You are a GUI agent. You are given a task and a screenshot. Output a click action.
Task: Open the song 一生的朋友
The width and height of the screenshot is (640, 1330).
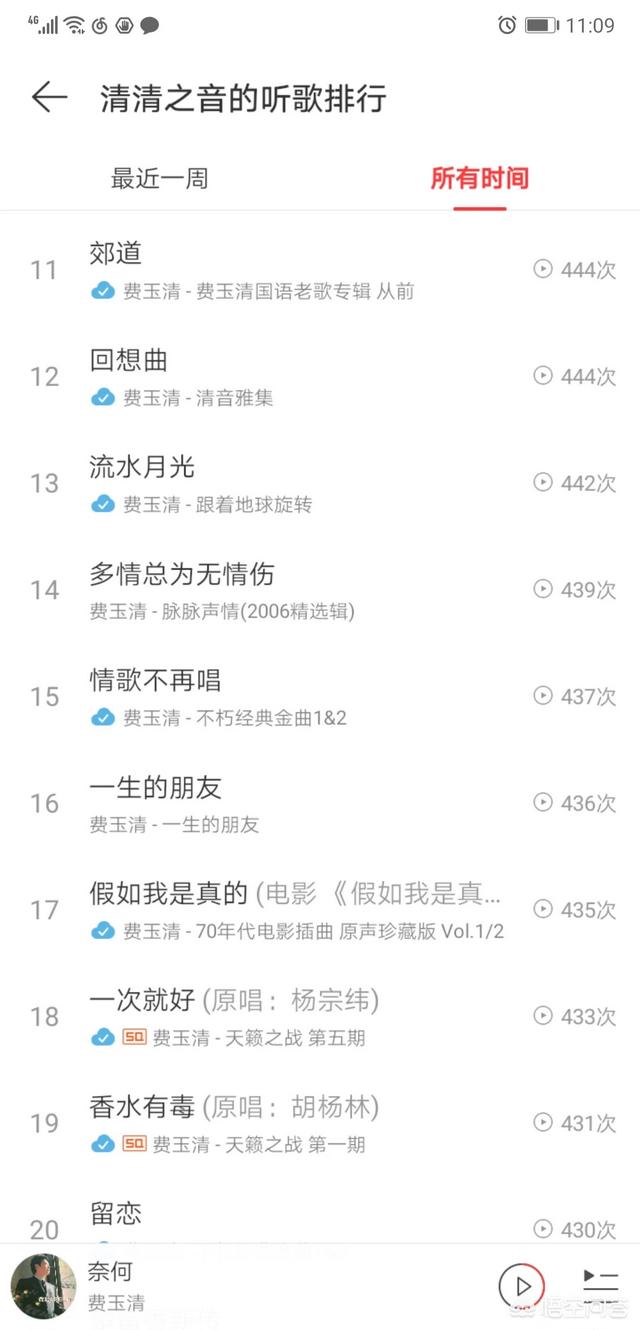point(320,803)
